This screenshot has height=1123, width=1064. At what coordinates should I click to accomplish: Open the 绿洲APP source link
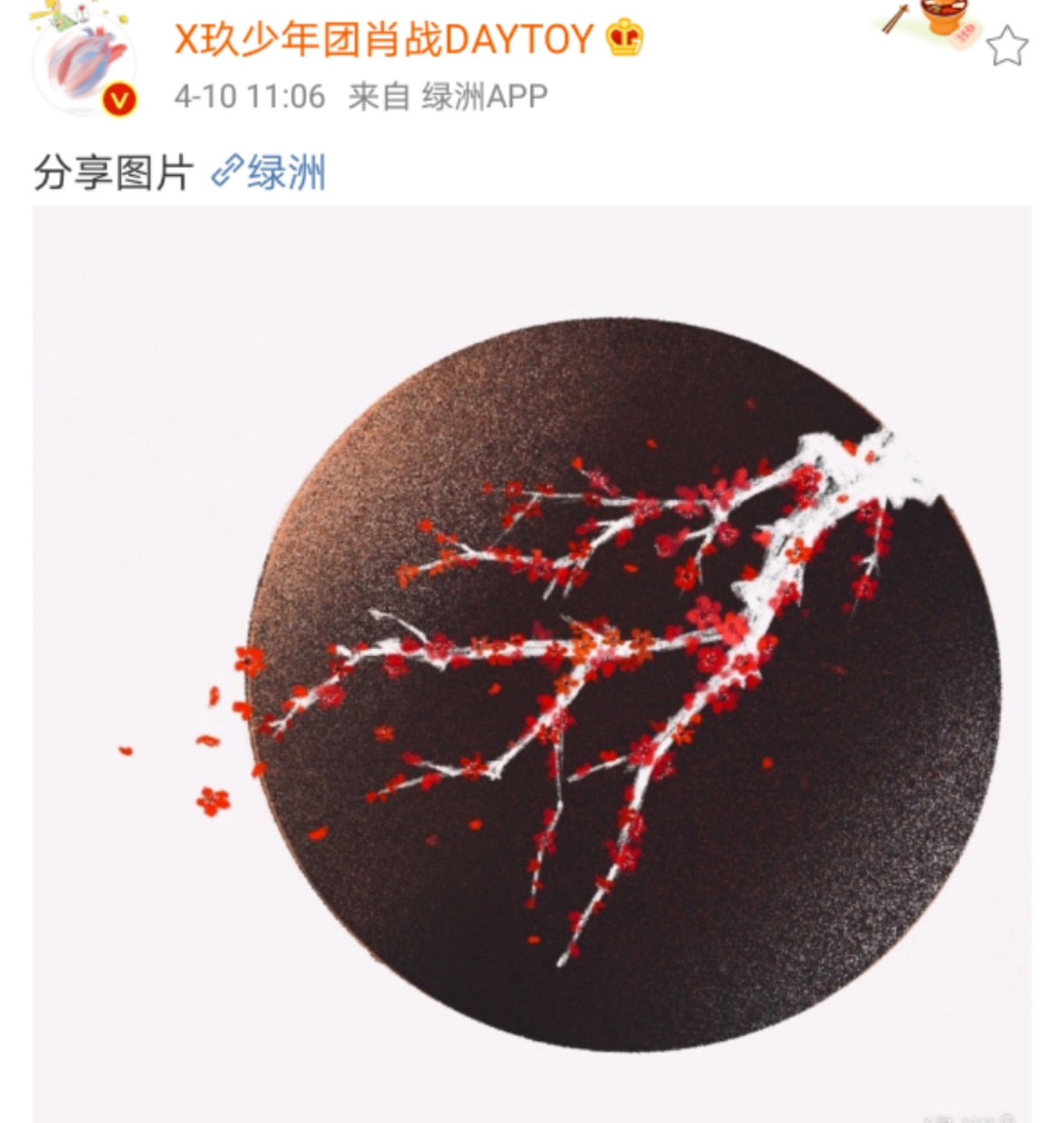click(484, 96)
